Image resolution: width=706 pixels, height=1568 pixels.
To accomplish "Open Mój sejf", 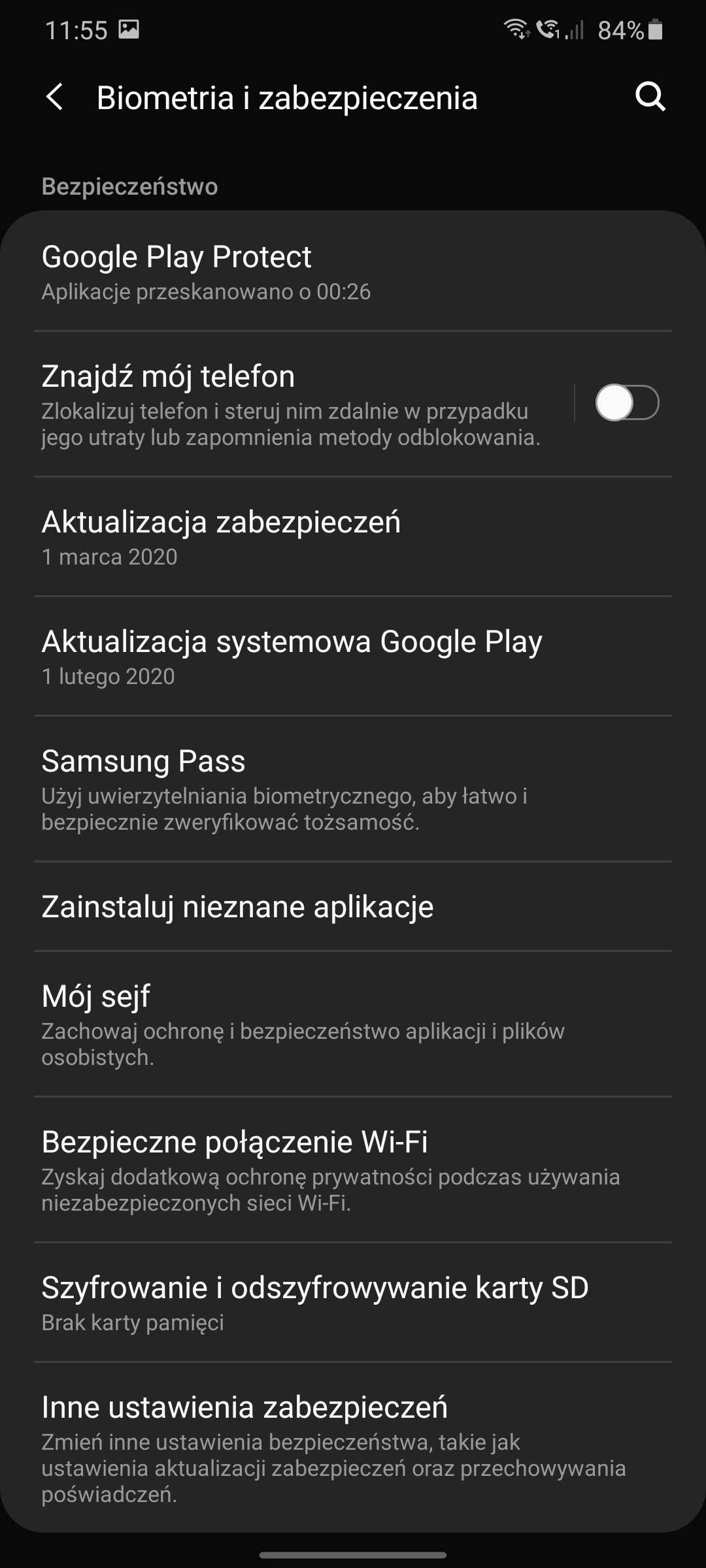I will (353, 1024).
